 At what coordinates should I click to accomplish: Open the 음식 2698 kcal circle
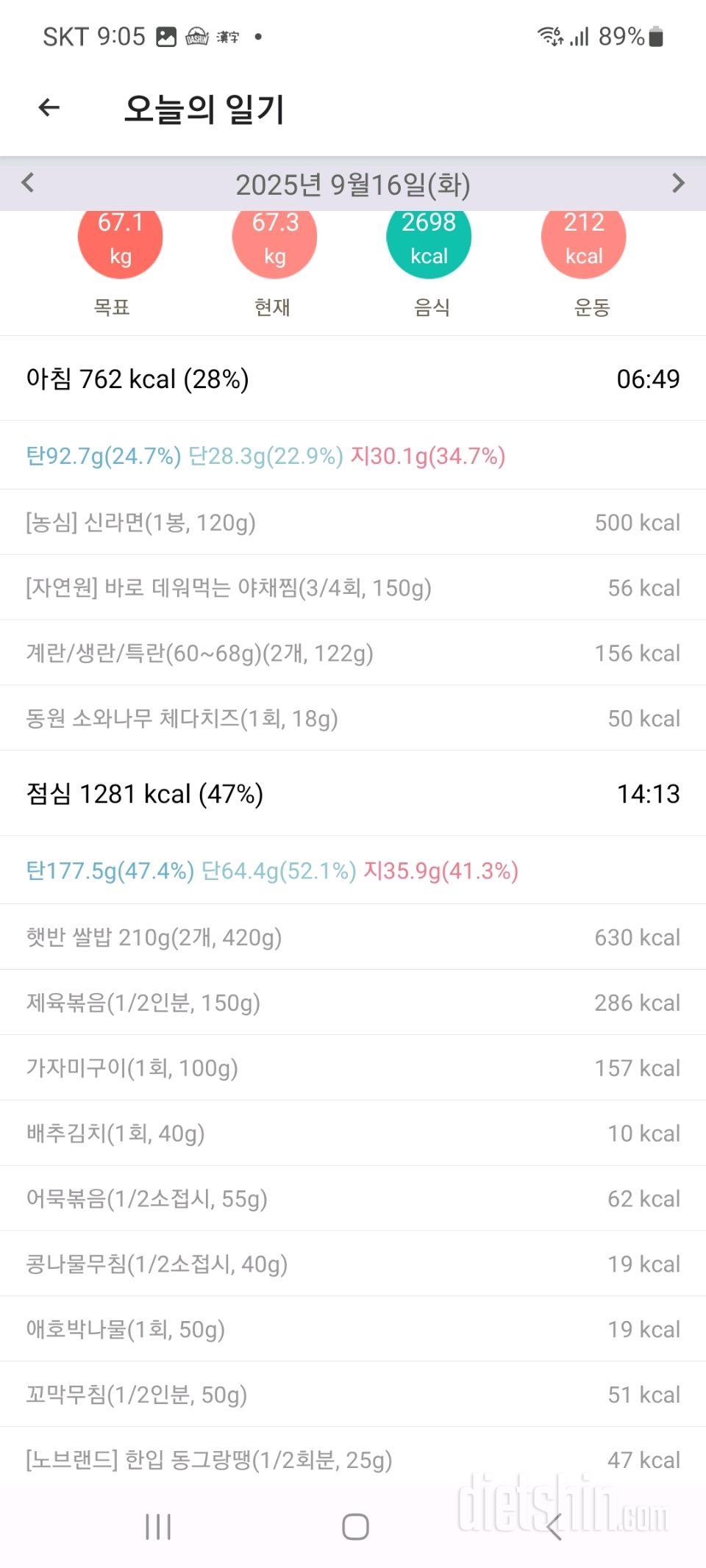click(429, 238)
